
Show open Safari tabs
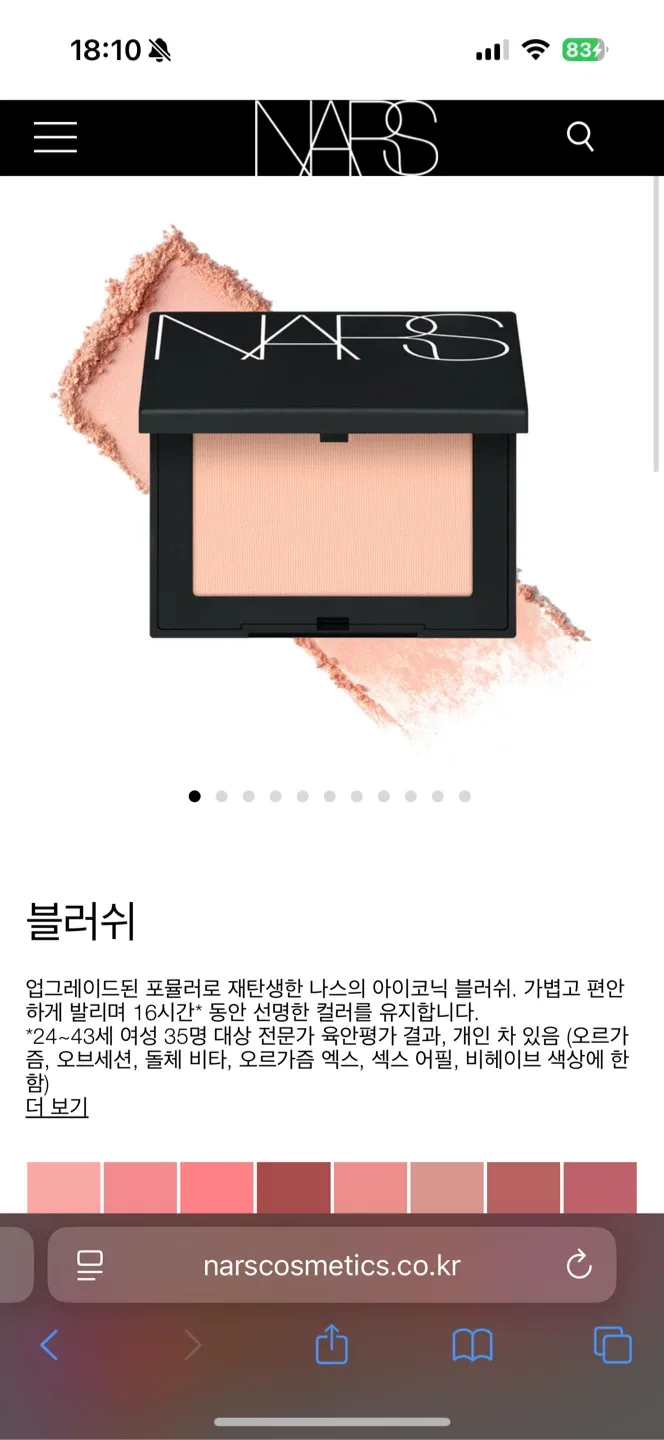(x=612, y=1345)
